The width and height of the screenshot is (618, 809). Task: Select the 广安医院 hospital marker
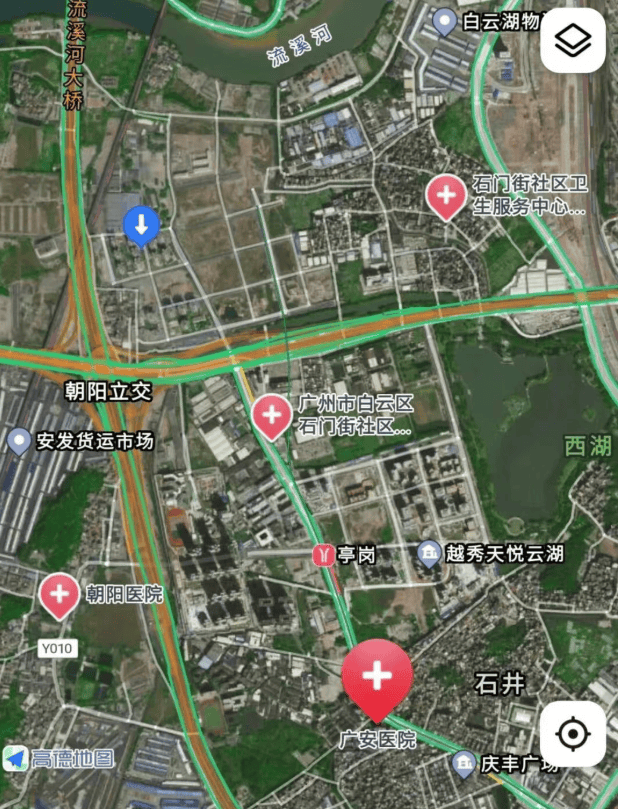pos(377,678)
